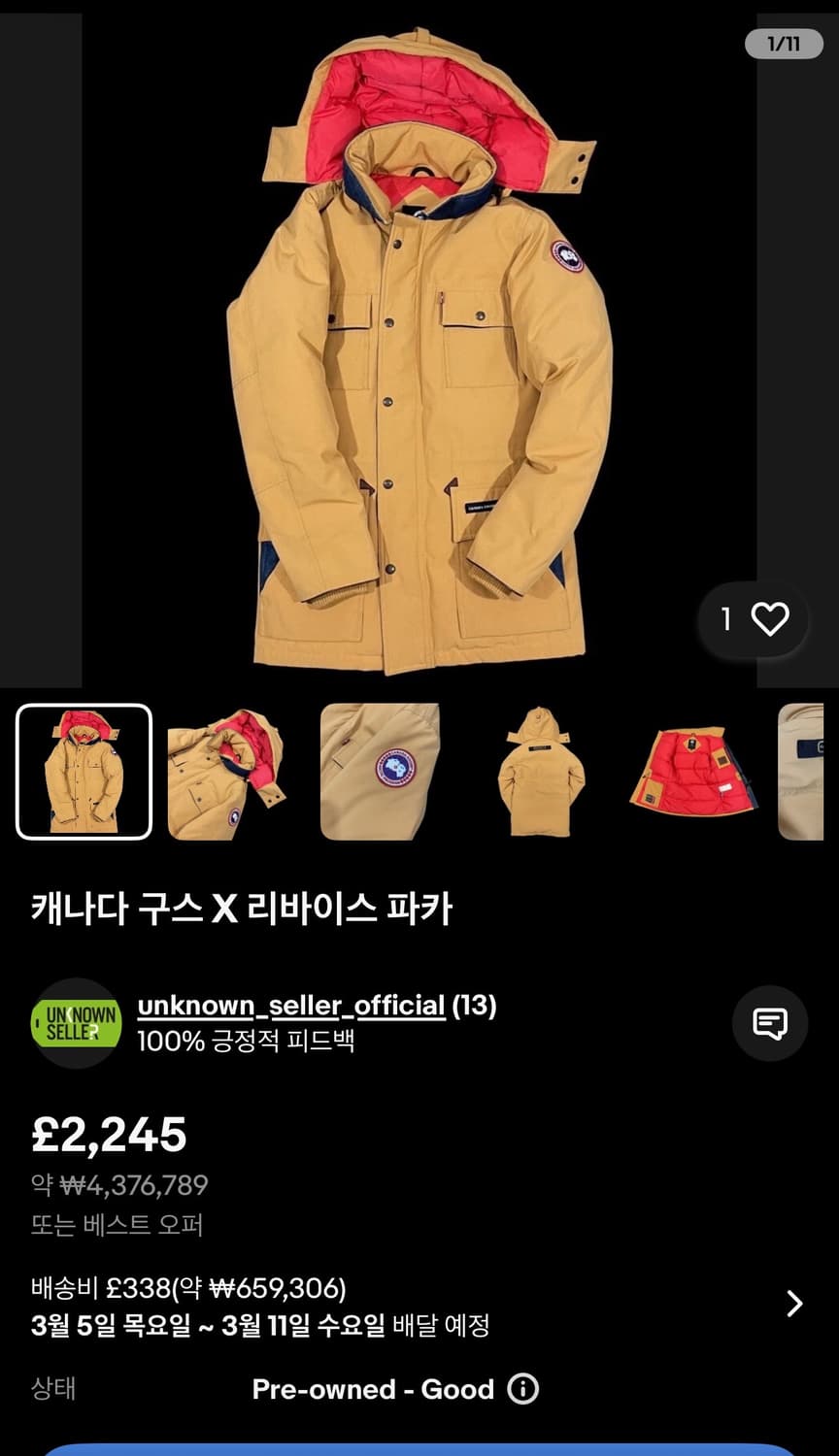Tap the partially visible rightmost thumbnail
This screenshot has width=839, height=1456.
tap(812, 772)
